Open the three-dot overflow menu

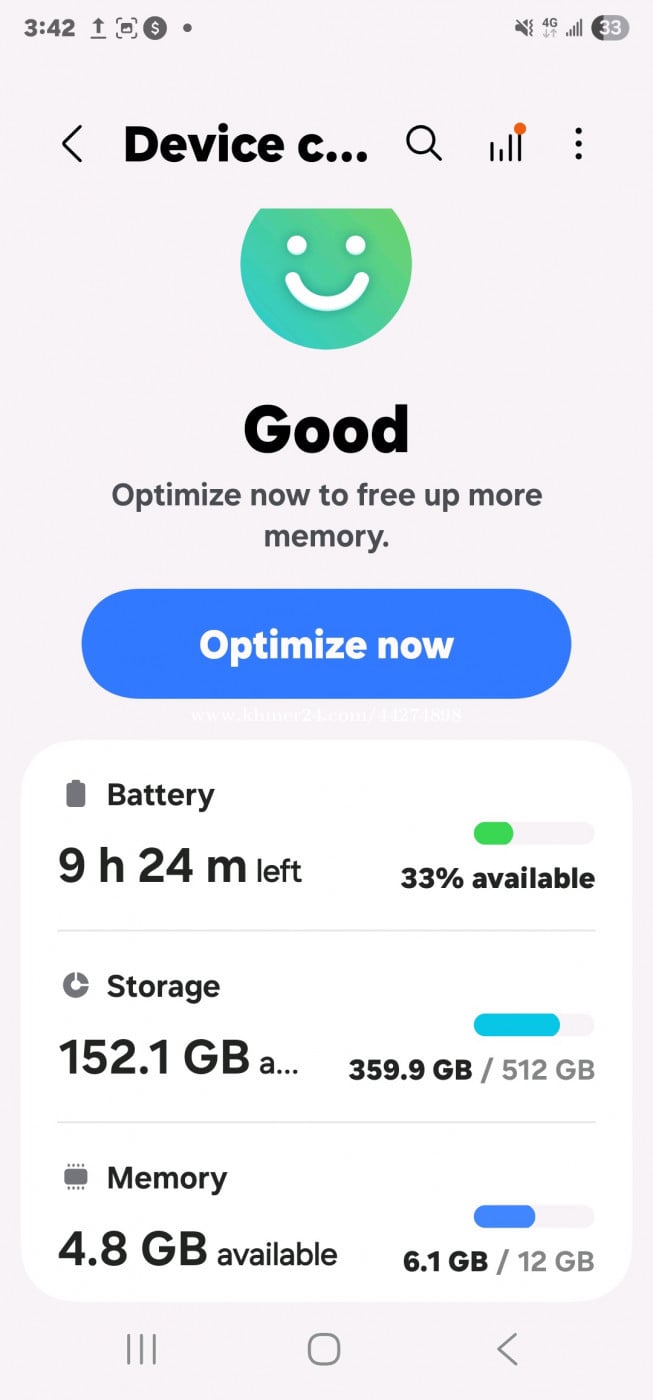(x=578, y=145)
